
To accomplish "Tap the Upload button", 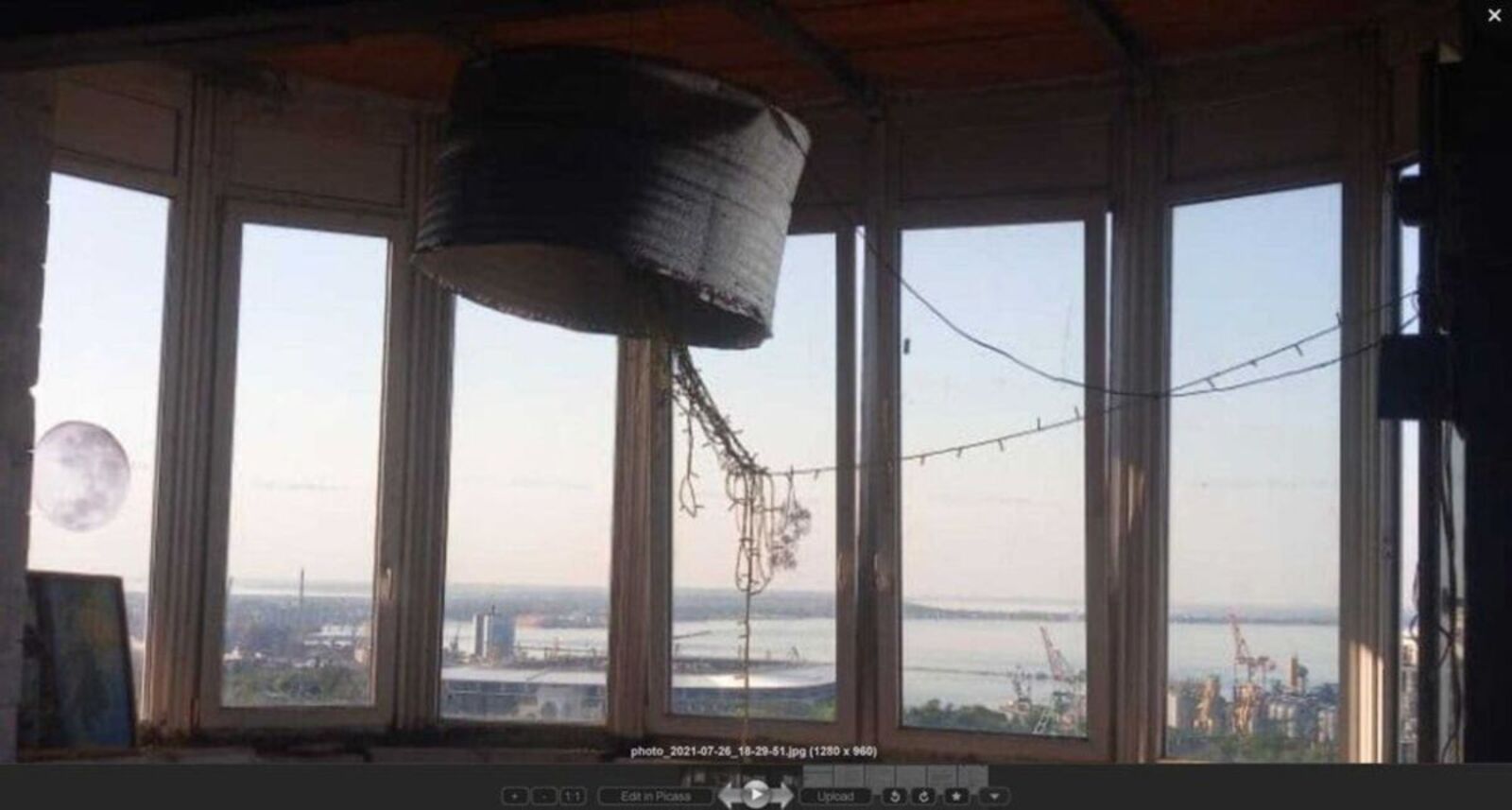I will pos(835,797).
